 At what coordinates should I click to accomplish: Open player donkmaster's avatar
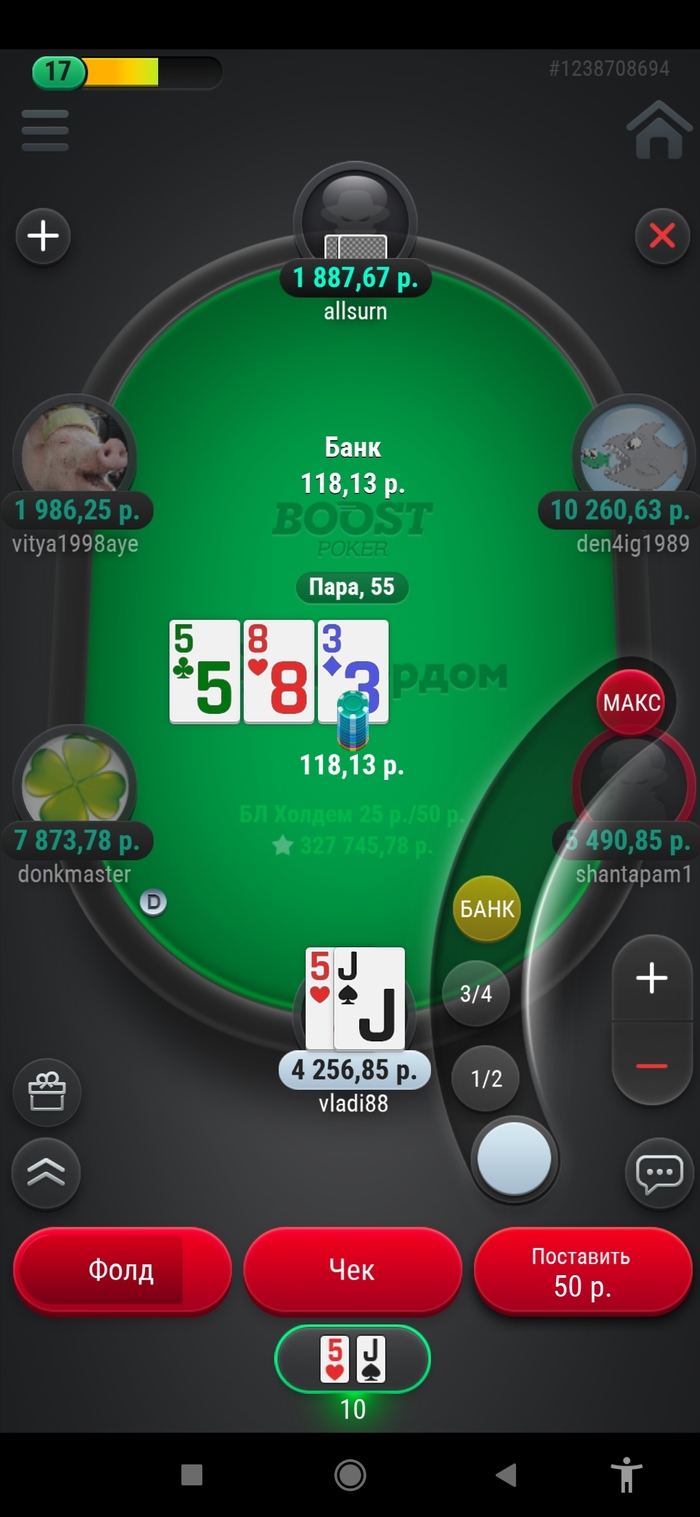(x=74, y=782)
